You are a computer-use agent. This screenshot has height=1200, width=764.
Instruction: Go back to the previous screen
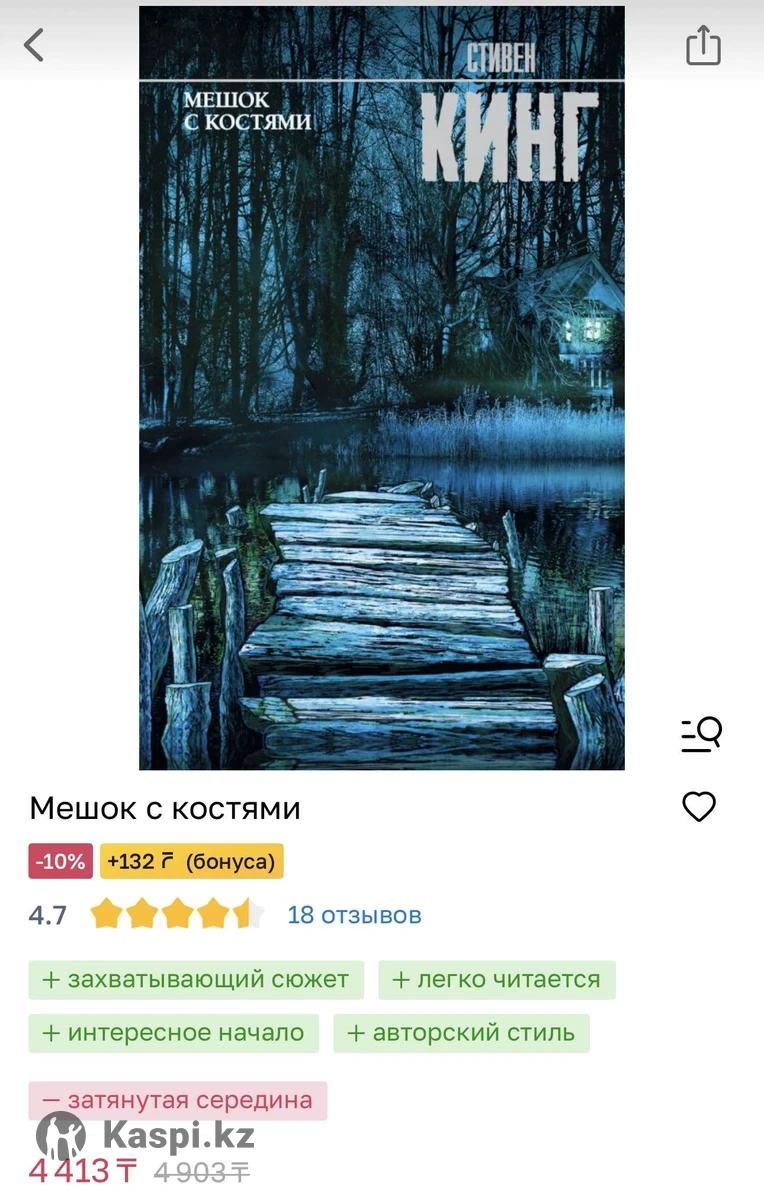click(x=35, y=45)
